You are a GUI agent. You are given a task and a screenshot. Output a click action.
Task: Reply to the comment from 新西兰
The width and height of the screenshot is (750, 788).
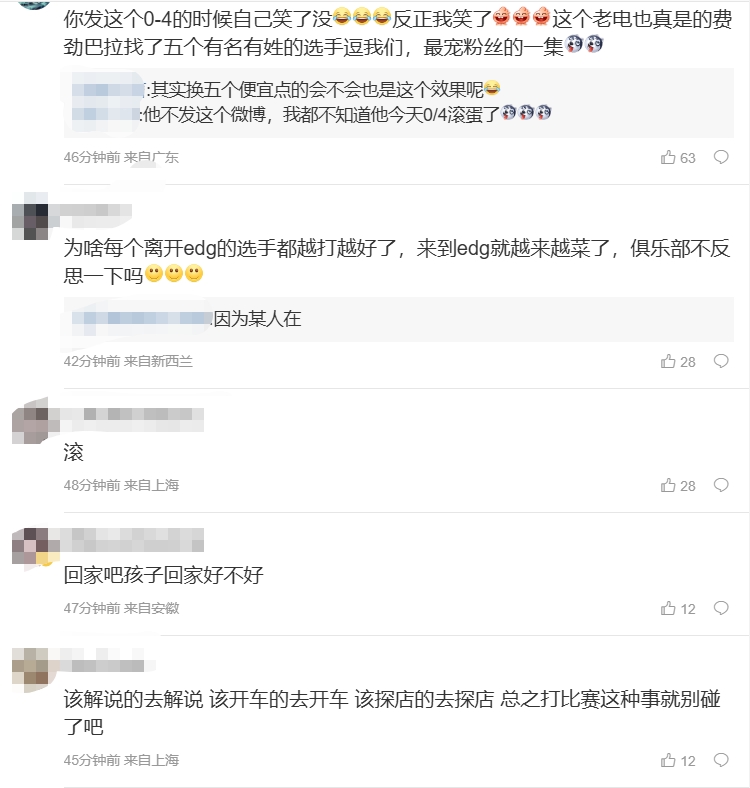720,361
